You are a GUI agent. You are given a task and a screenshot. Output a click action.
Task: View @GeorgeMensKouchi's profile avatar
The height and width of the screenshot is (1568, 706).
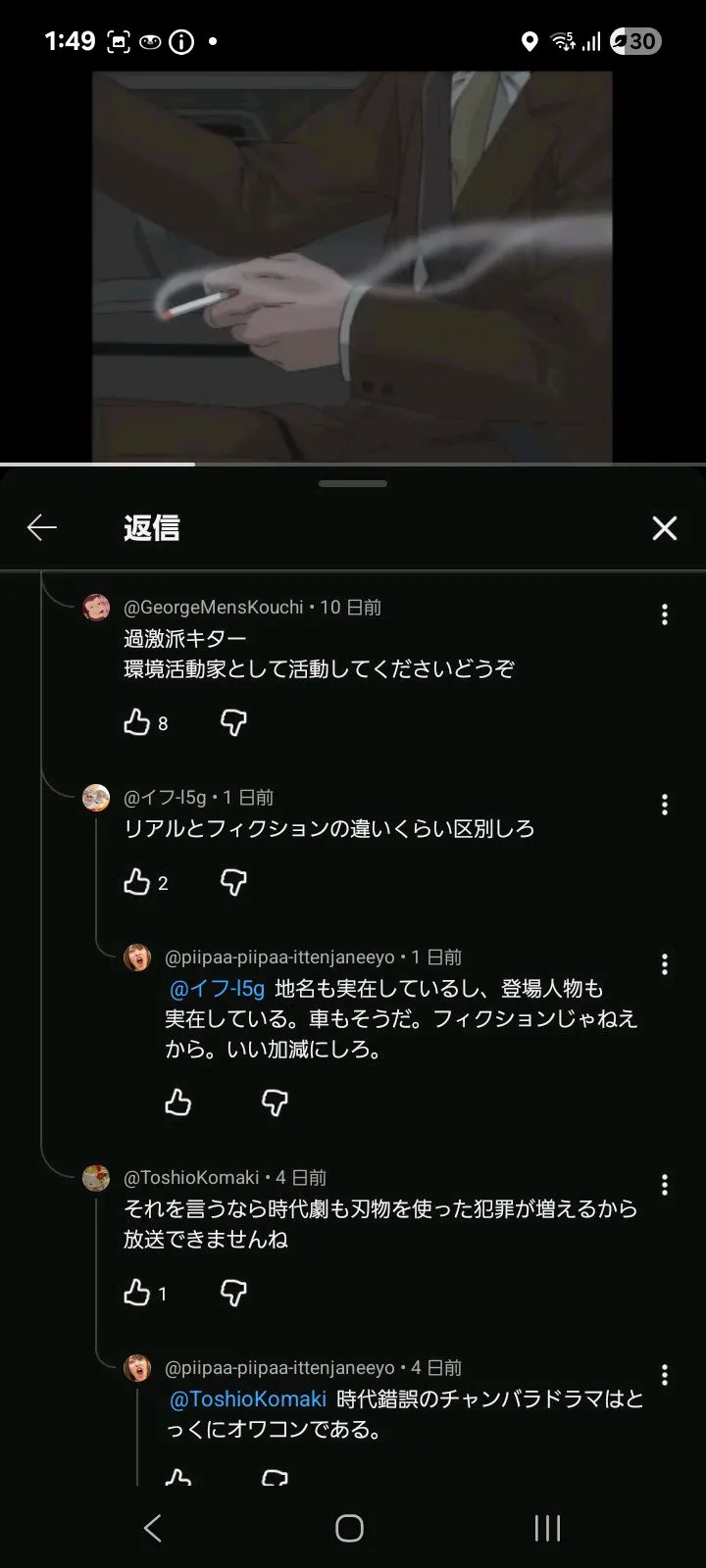point(96,608)
